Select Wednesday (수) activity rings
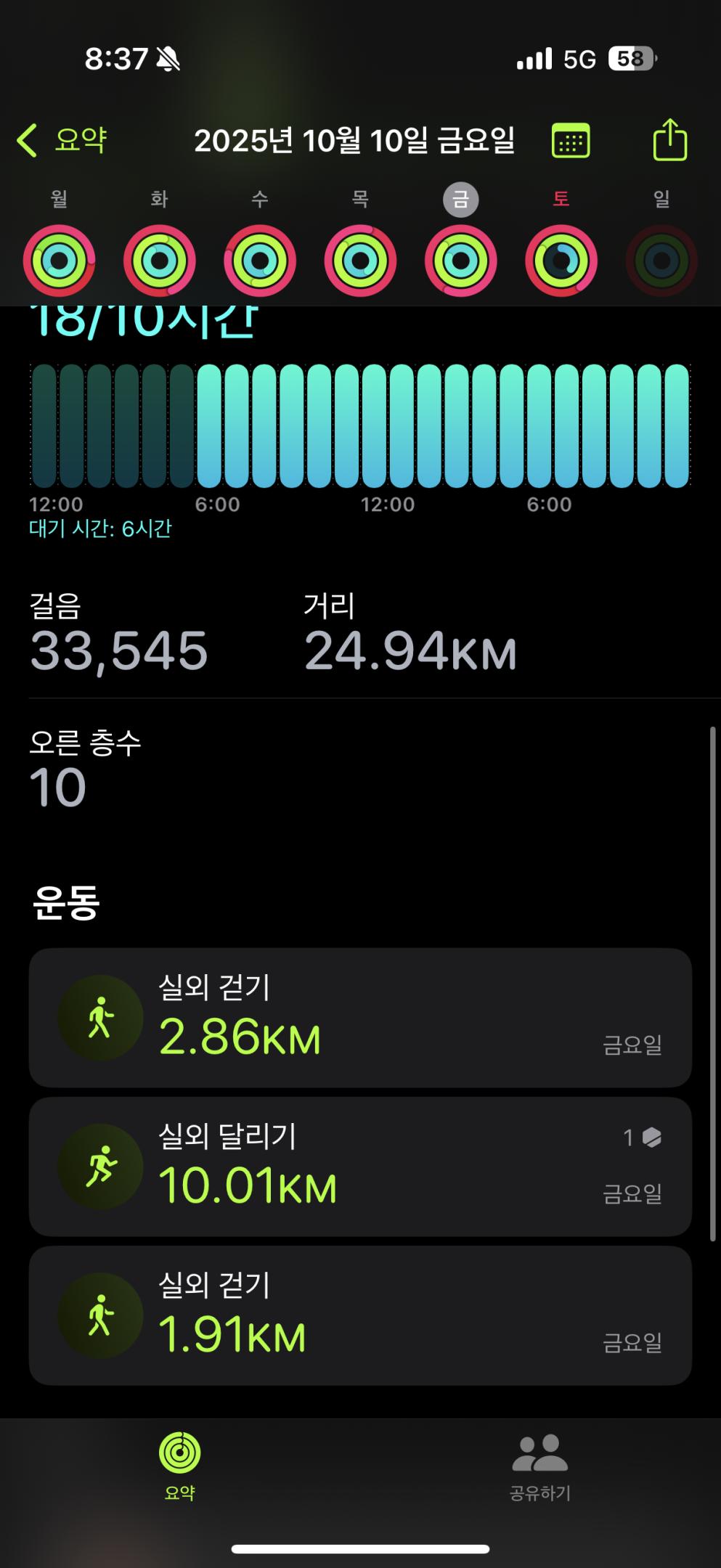This screenshot has width=721, height=1568. (x=259, y=261)
